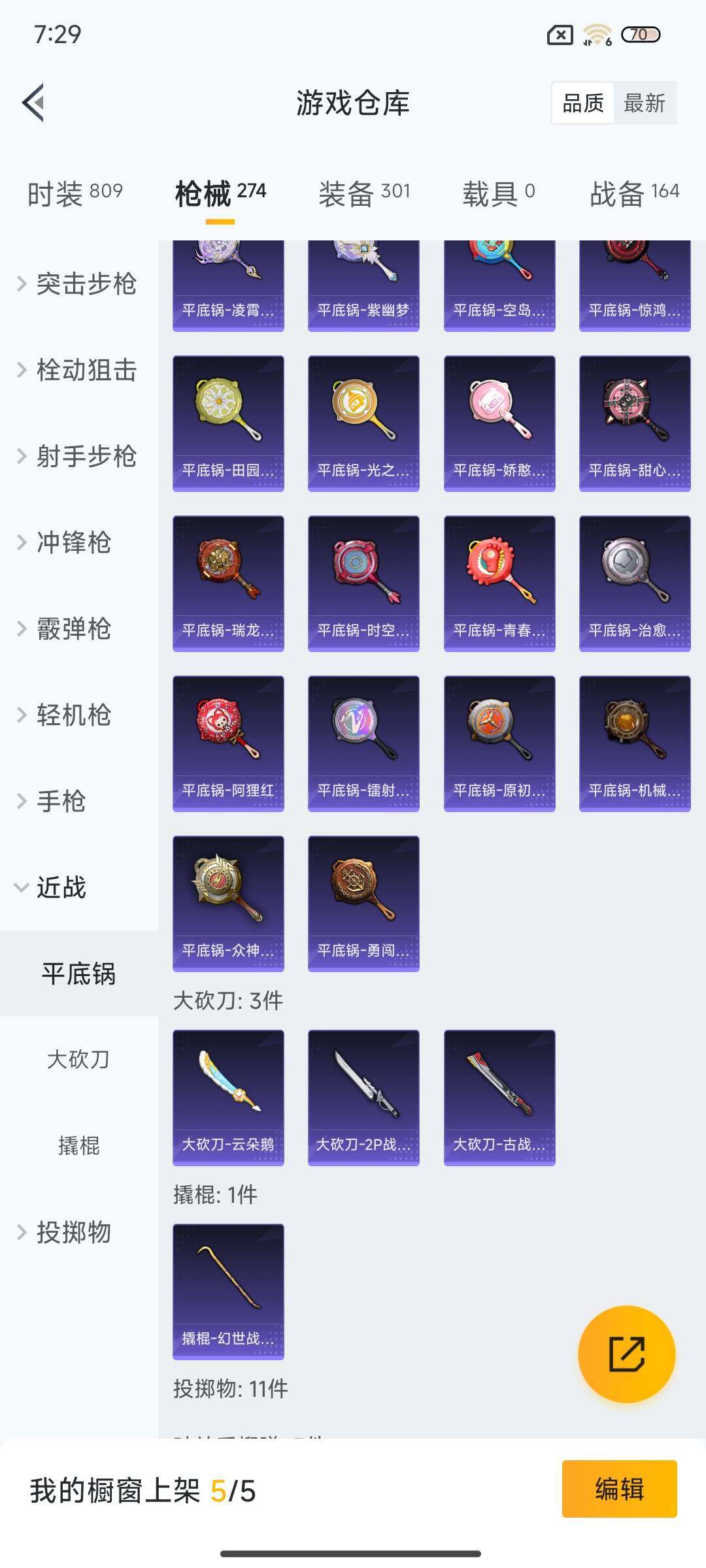This screenshot has height=1568, width=706.
Task: Select 撬棍 in the sidebar
Action: (78, 1145)
